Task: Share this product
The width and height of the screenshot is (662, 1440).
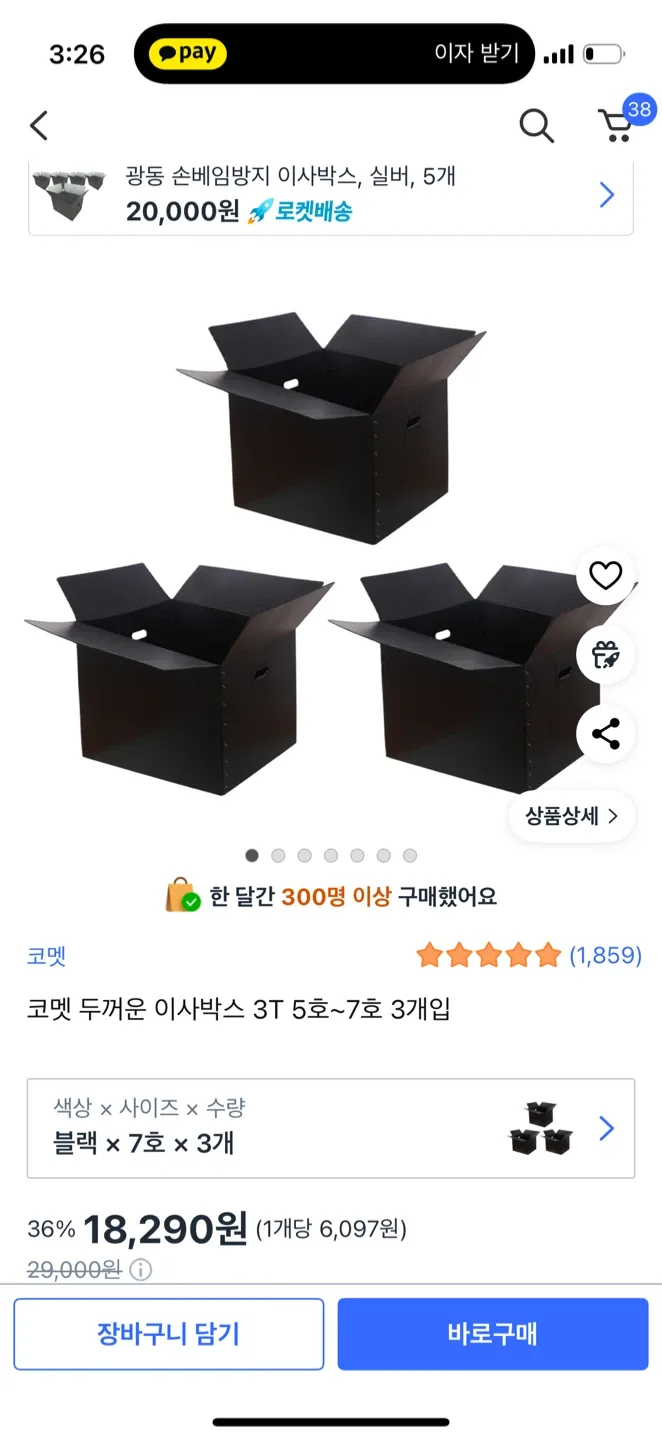Action: 605,734
